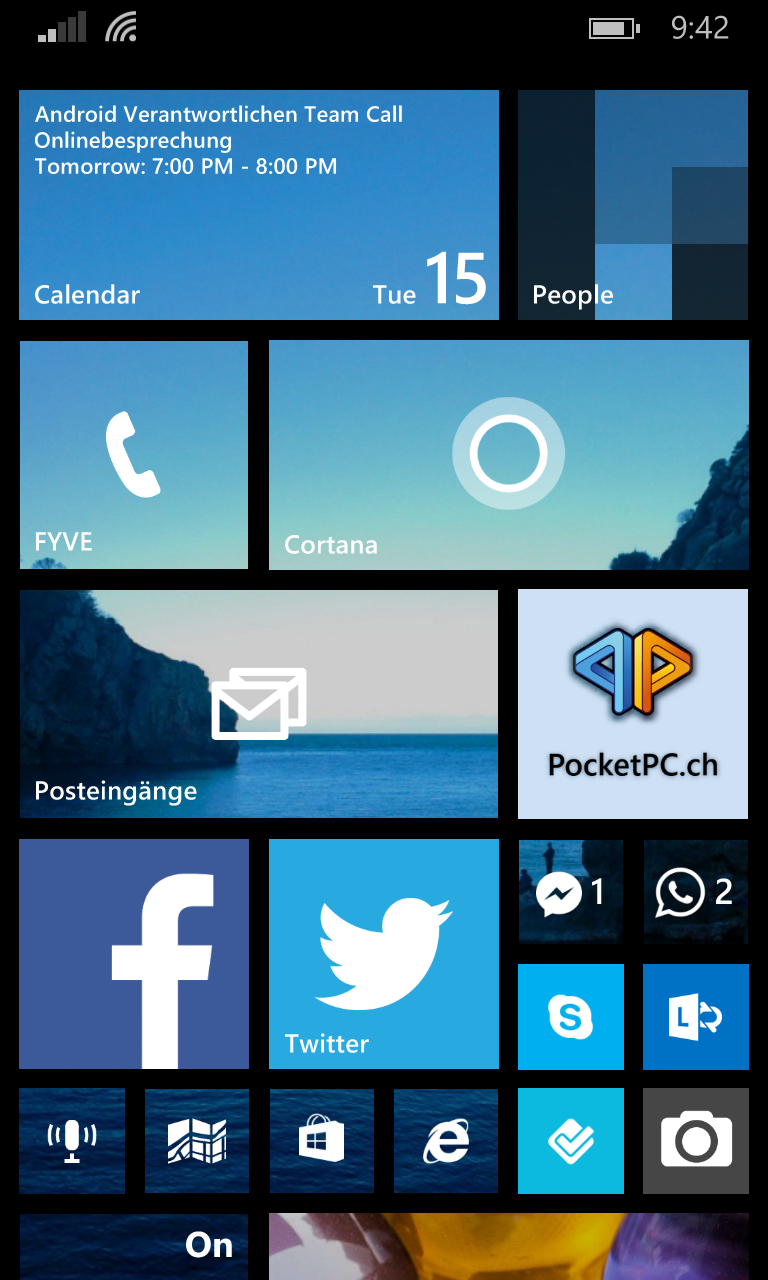This screenshot has width=768, height=1280.
Task: Open WhatsApp with 2 notifications
Action: [x=696, y=892]
